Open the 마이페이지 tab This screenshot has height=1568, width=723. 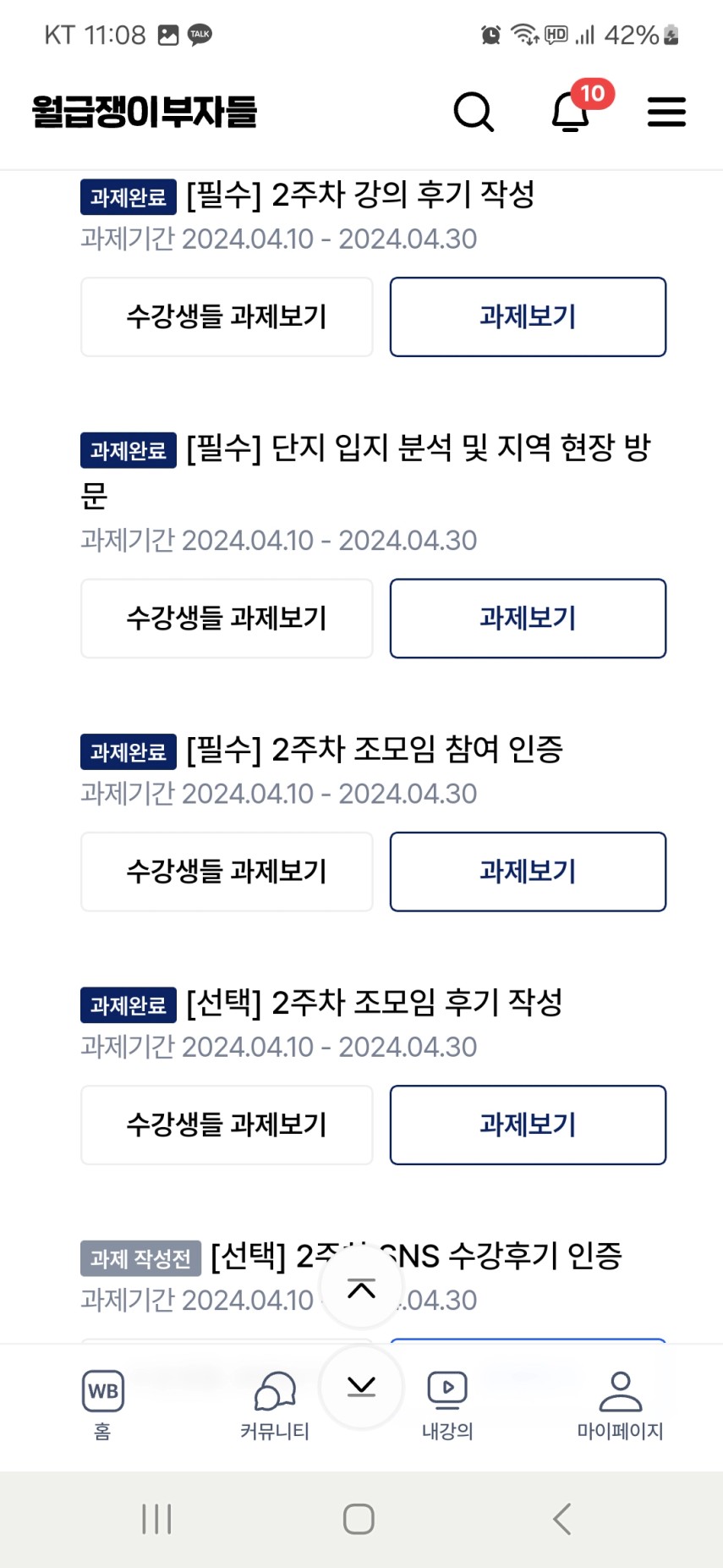[620, 1405]
